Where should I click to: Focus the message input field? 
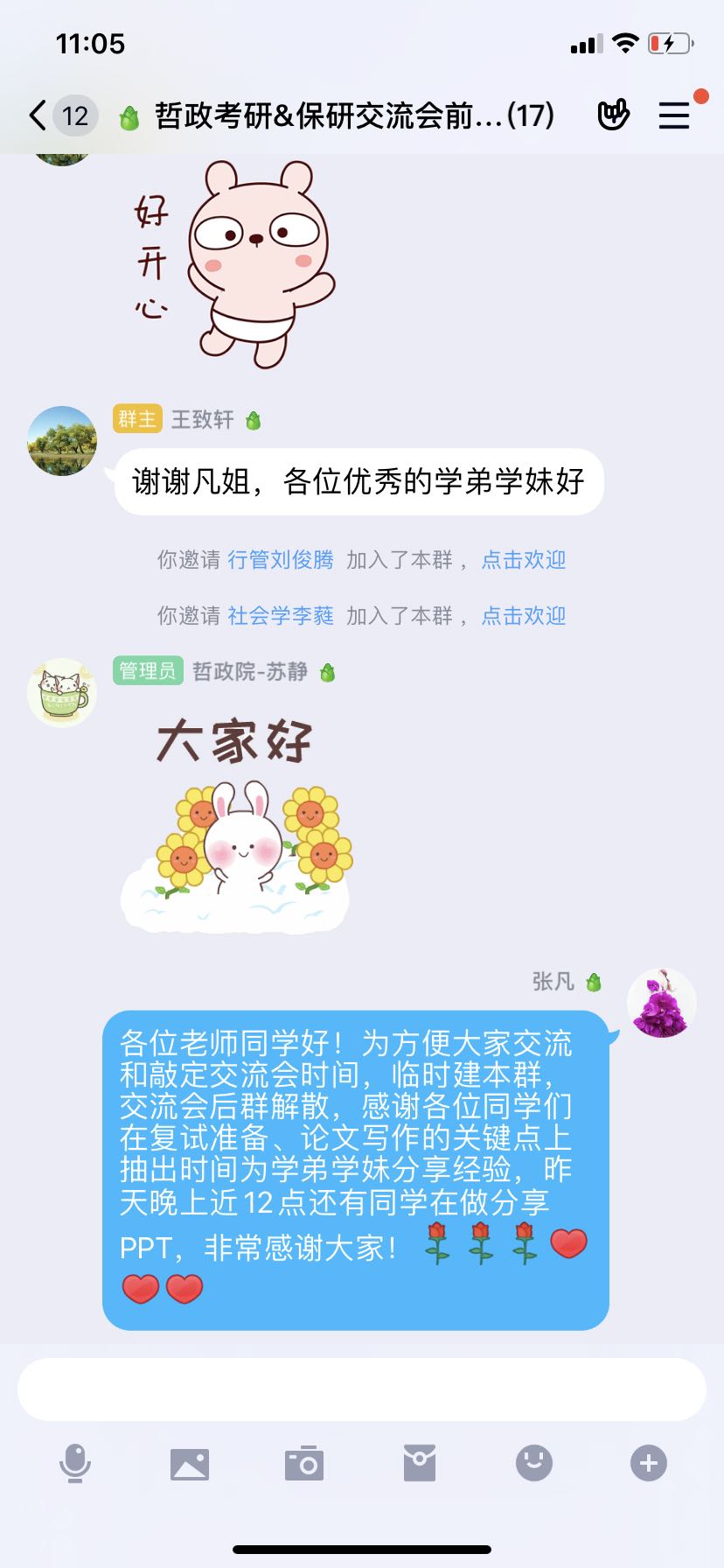pyautogui.click(x=362, y=1389)
